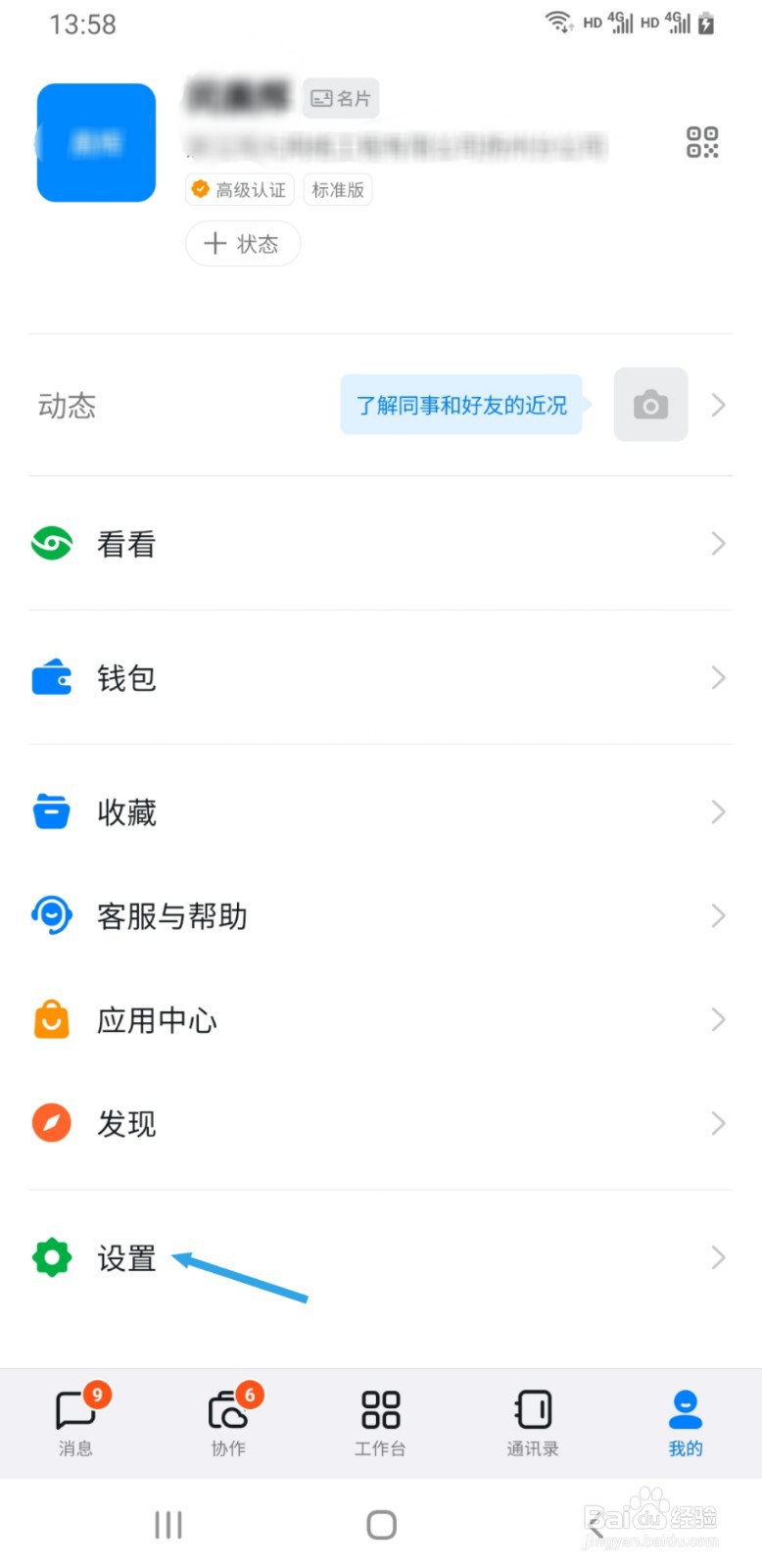762x1568 pixels.
Task: Open the 设置 settings gear icon
Action: click(51, 1257)
